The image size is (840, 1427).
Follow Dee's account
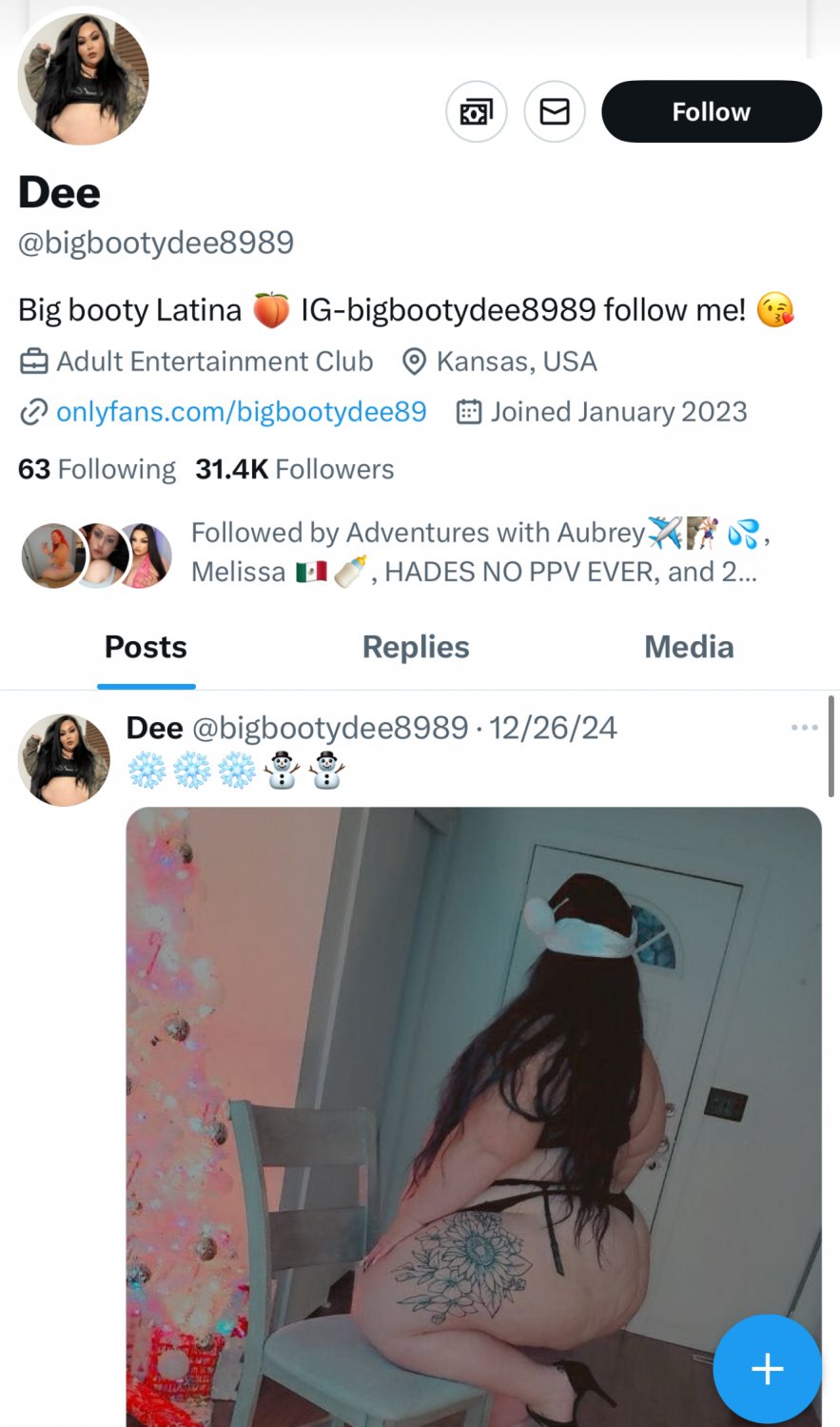coord(711,111)
